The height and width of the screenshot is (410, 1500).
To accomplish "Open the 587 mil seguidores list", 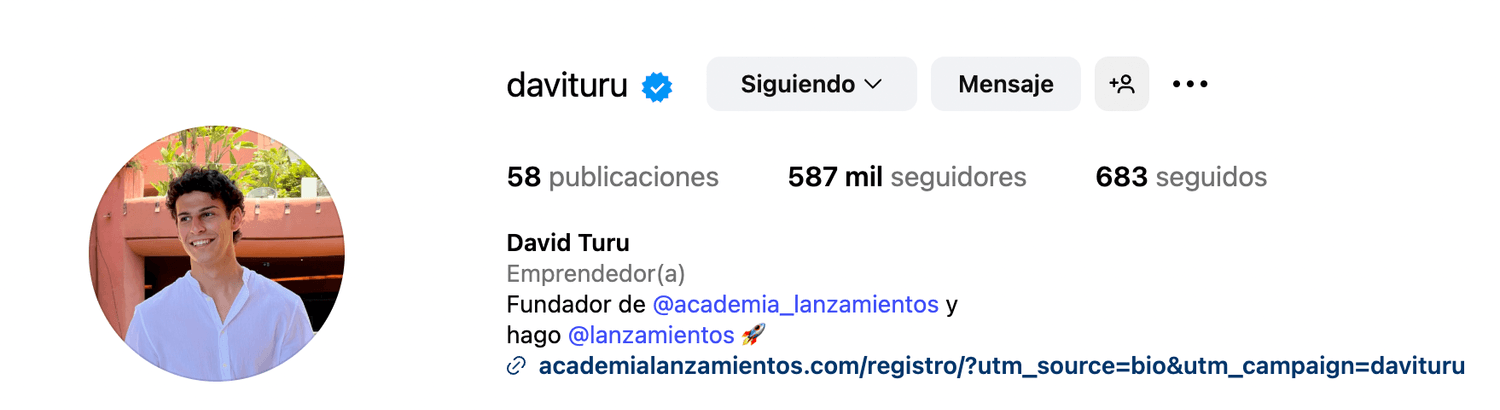I will pyautogui.click(x=906, y=178).
